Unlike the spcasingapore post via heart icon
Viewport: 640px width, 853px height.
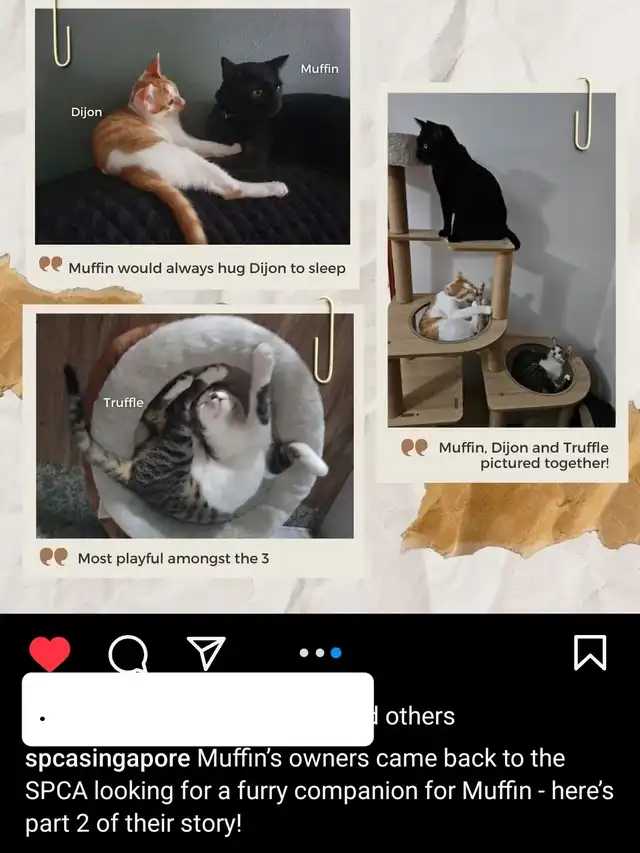coord(49,654)
